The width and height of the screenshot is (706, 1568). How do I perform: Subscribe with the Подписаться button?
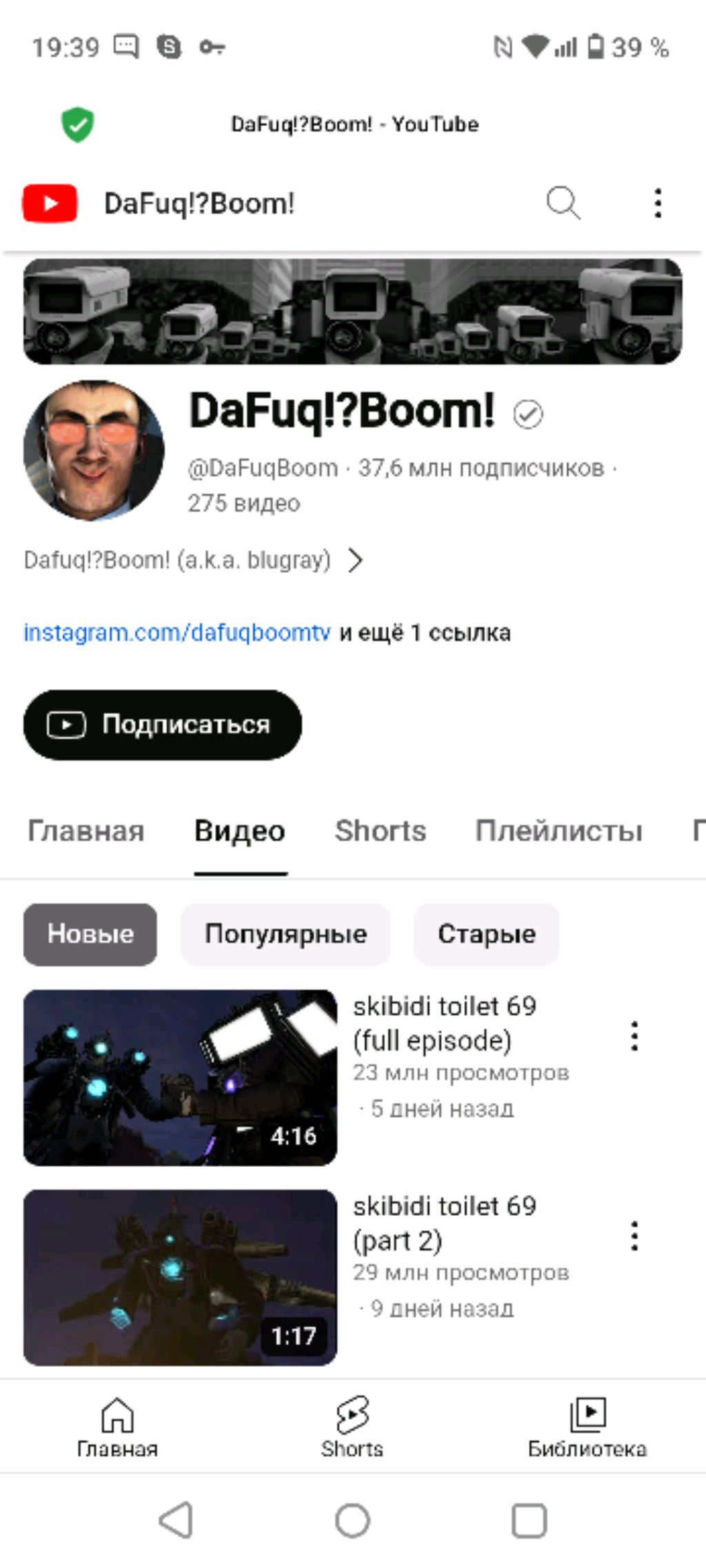163,724
